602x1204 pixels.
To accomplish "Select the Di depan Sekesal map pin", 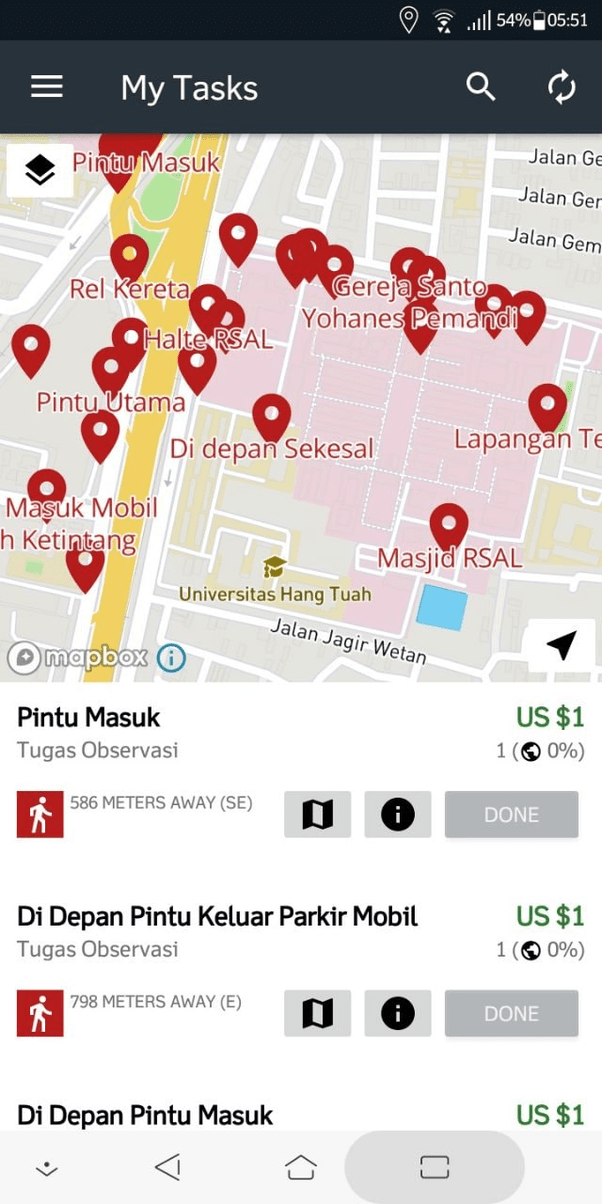I will [x=271, y=414].
